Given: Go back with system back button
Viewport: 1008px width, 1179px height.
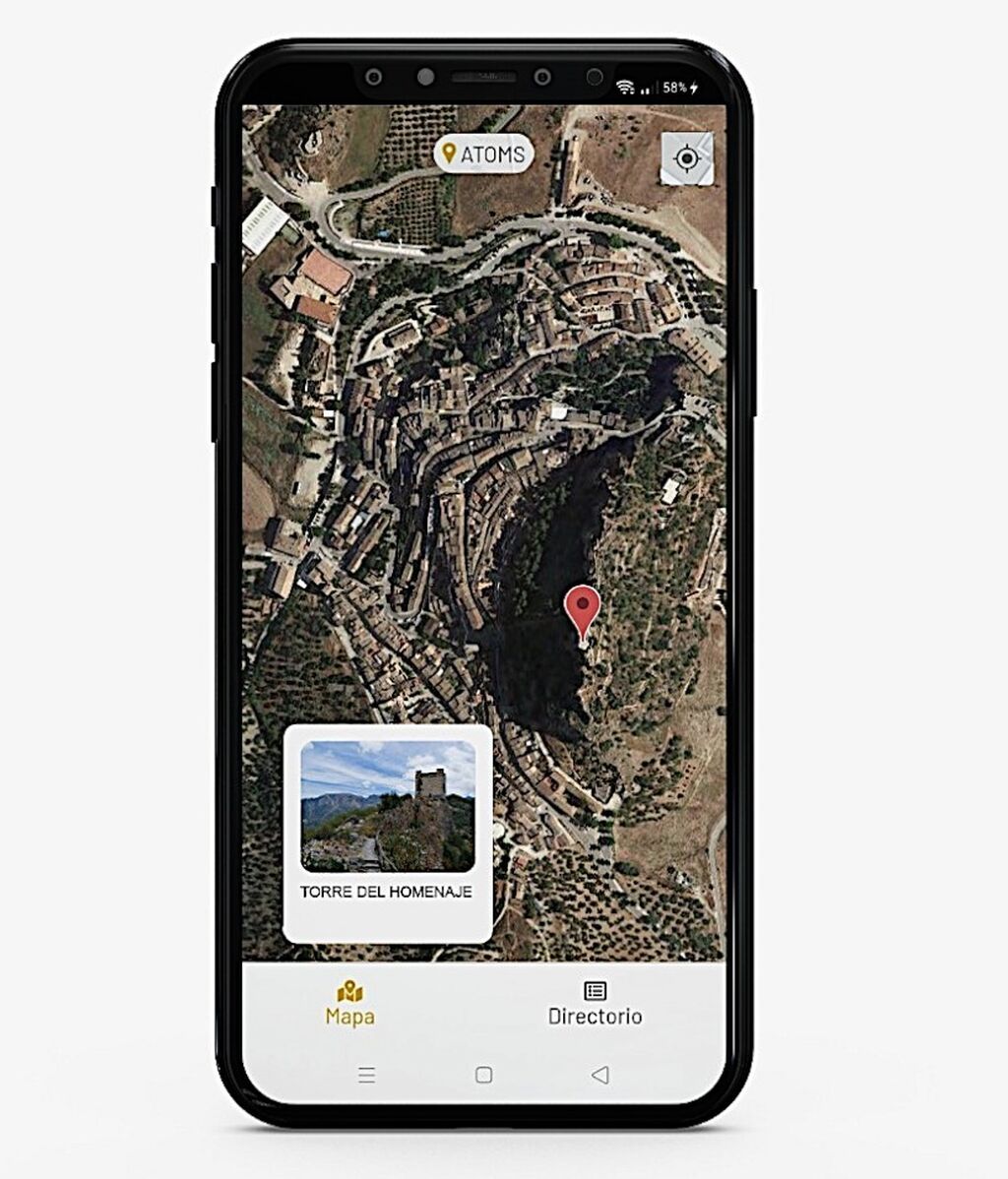Looking at the screenshot, I should pos(599,1075).
